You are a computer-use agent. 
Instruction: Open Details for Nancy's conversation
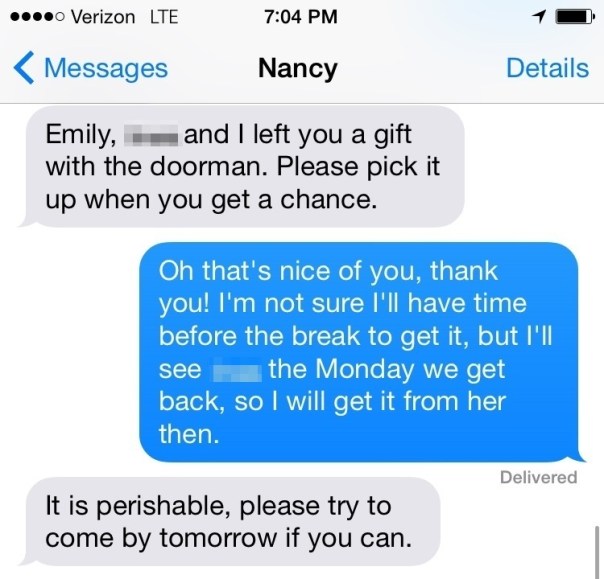[x=547, y=68]
